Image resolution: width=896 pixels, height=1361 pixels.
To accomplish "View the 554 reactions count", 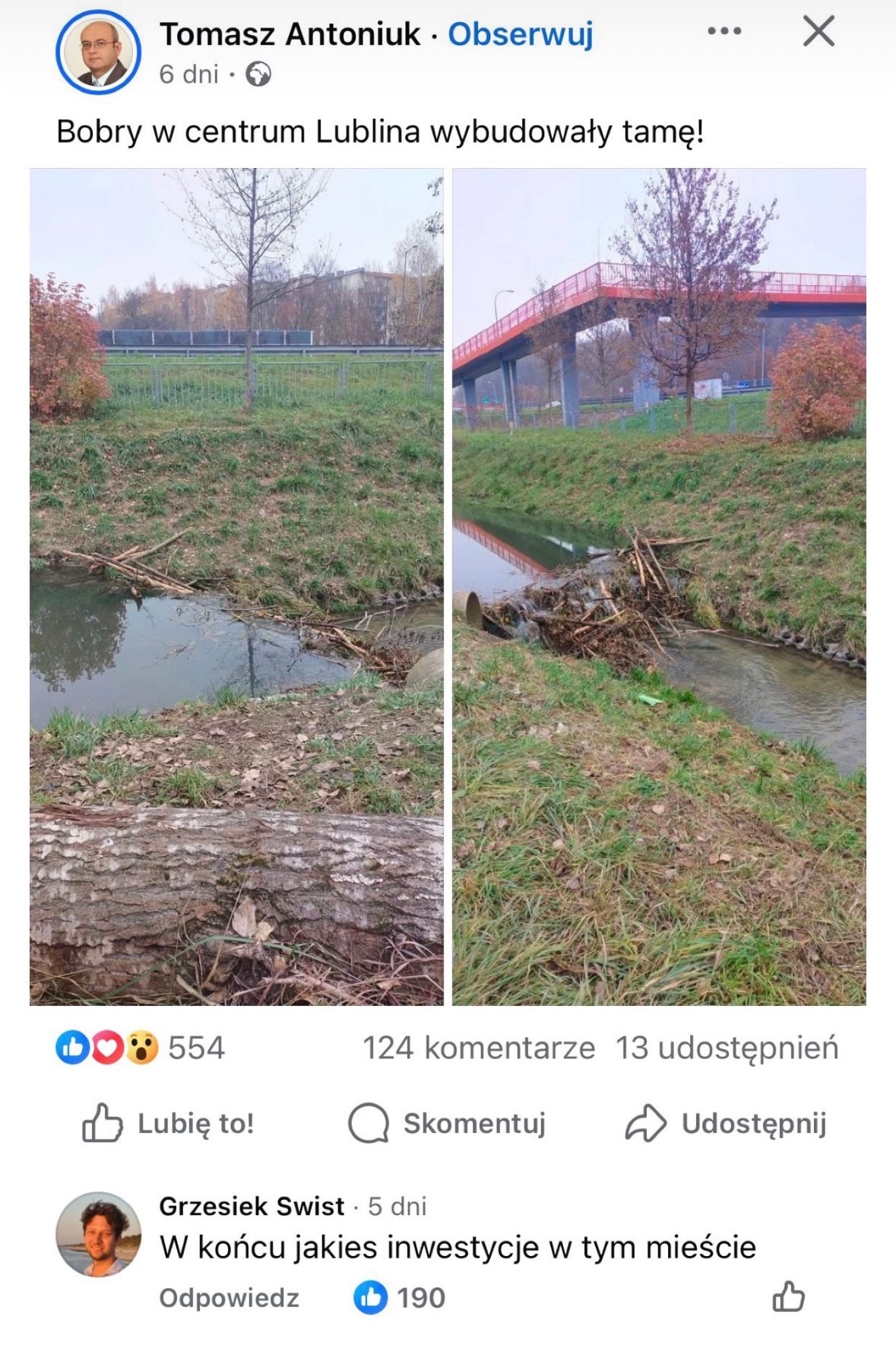I will (196, 1046).
